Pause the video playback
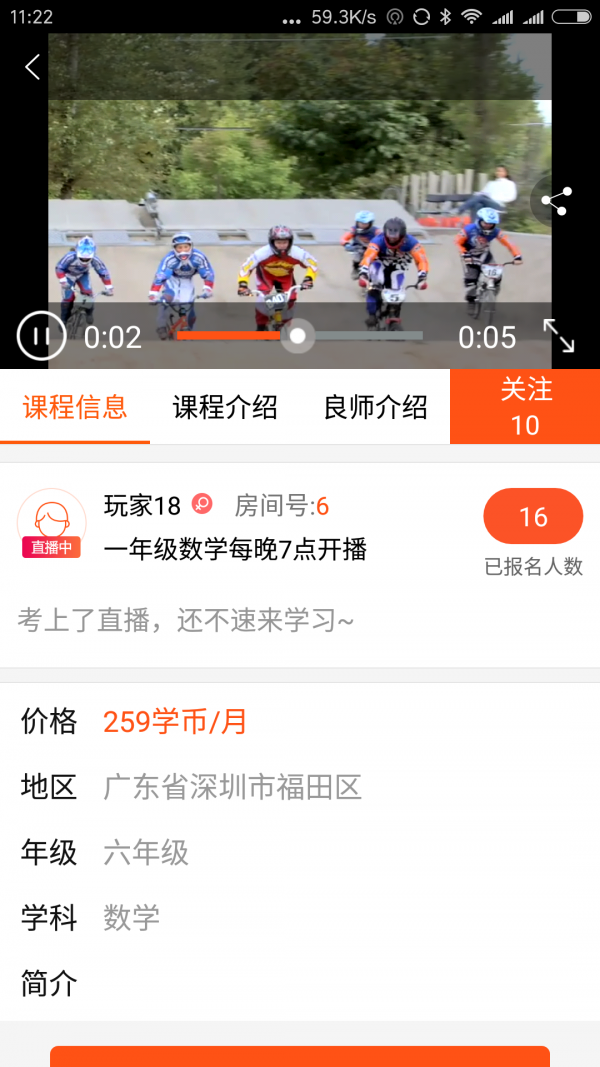Viewport: 600px width, 1067px height. [x=41, y=336]
